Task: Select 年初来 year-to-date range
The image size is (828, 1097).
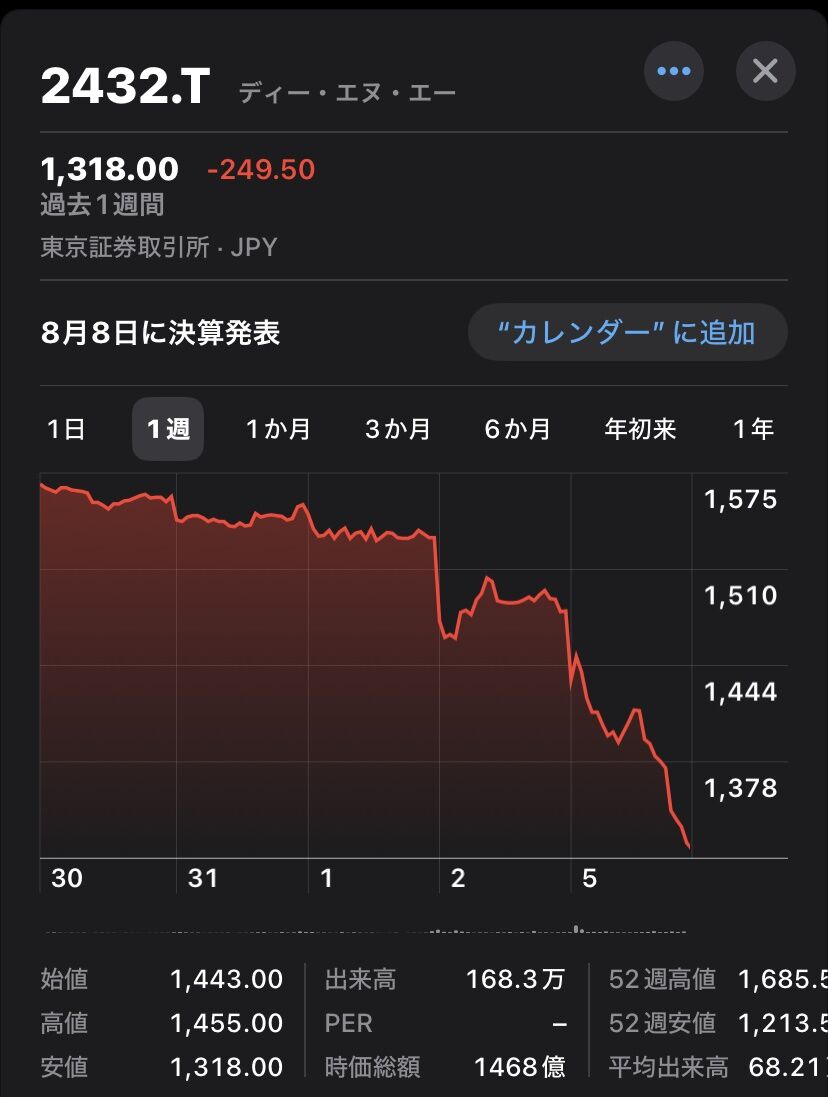Action: pos(640,429)
